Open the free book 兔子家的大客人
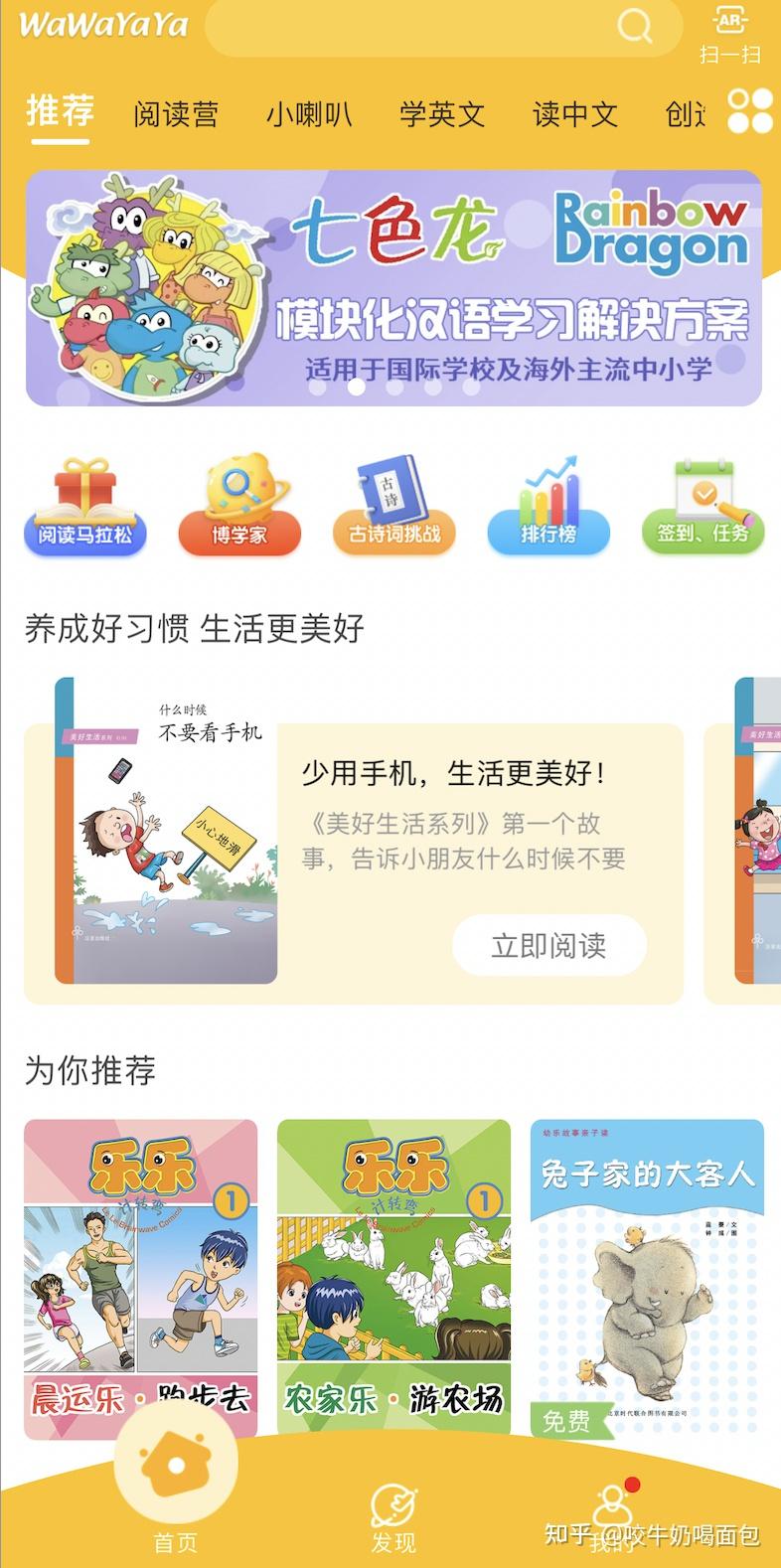781x1568 pixels. [x=647, y=1279]
